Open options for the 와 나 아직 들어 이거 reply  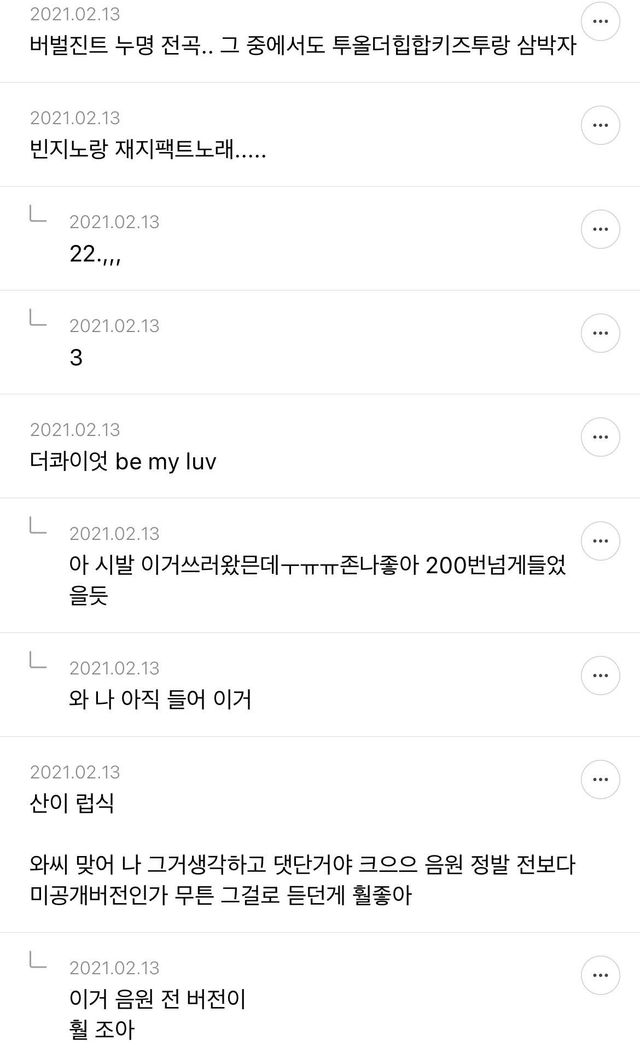coord(600,675)
